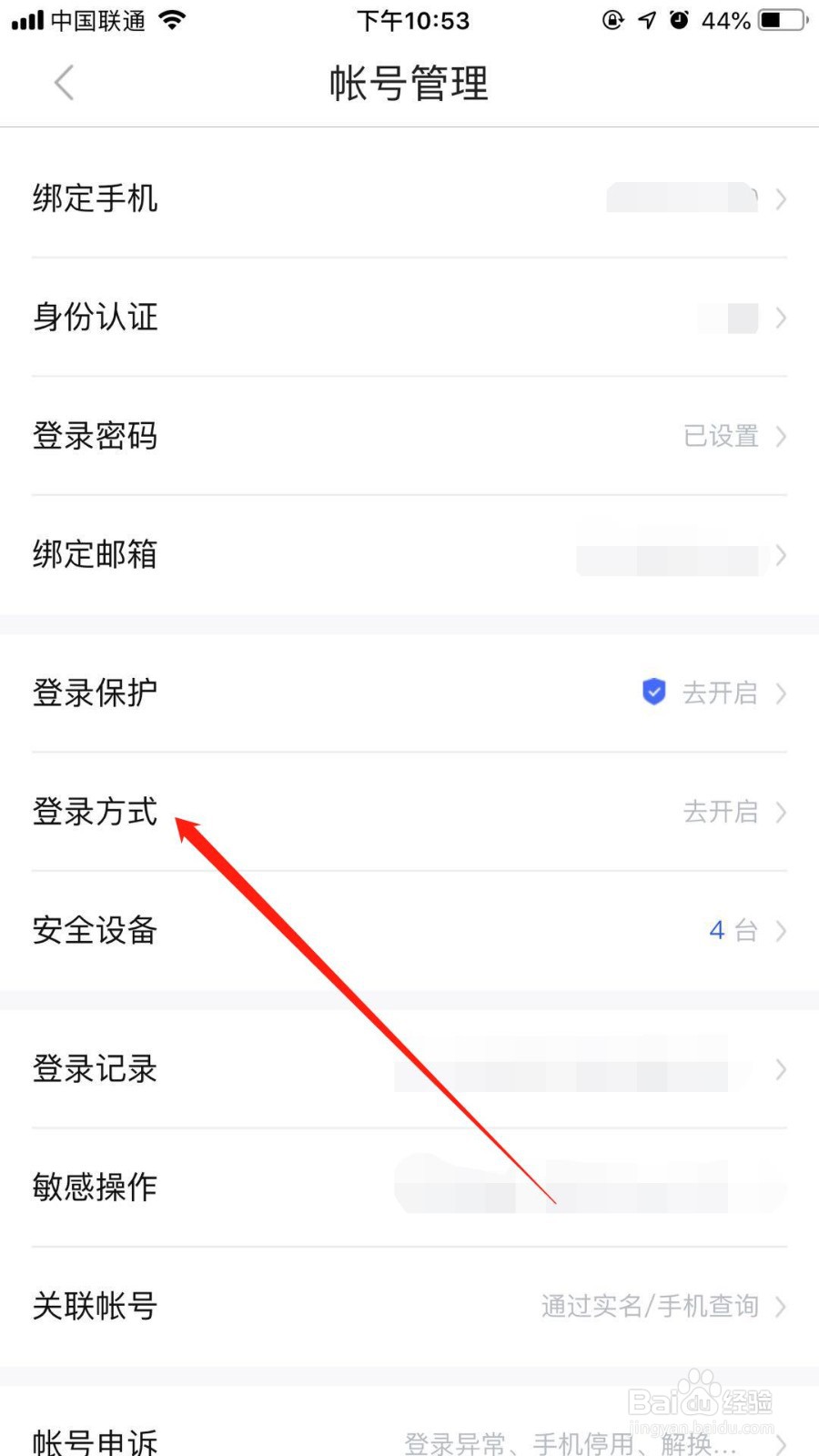Tap 已设置 next to 登录密码
The width and height of the screenshot is (819, 1456).
[722, 437]
